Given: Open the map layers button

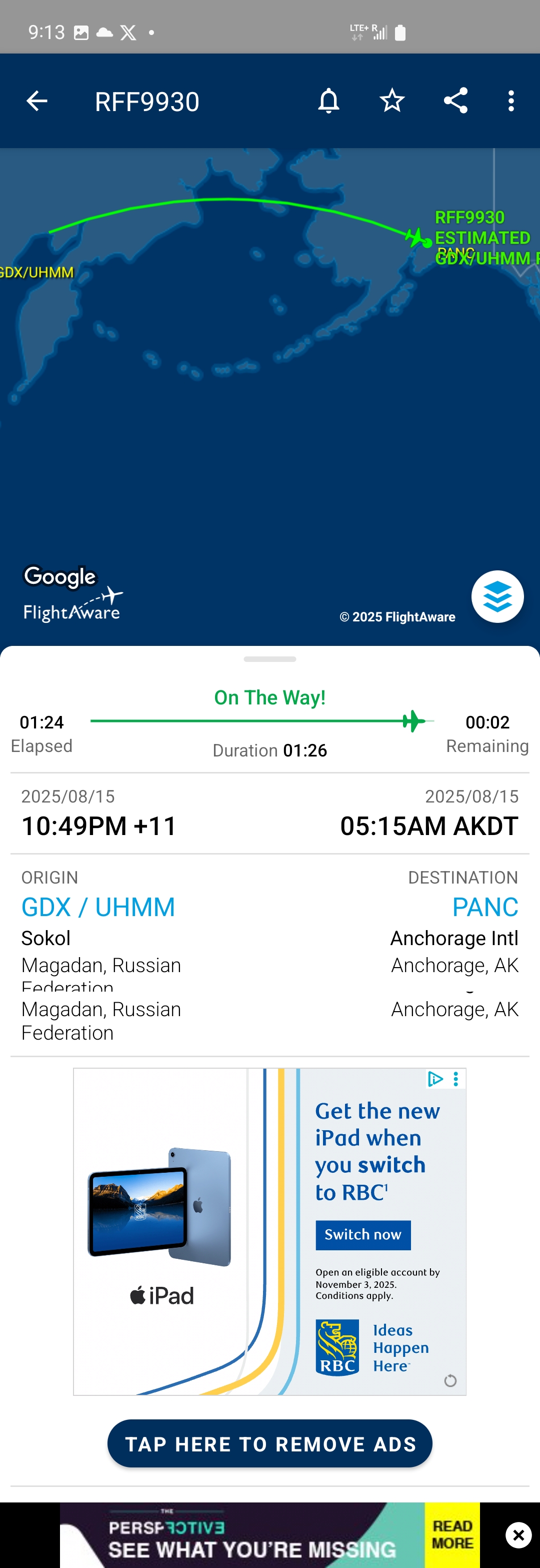Looking at the screenshot, I should tap(497, 596).
